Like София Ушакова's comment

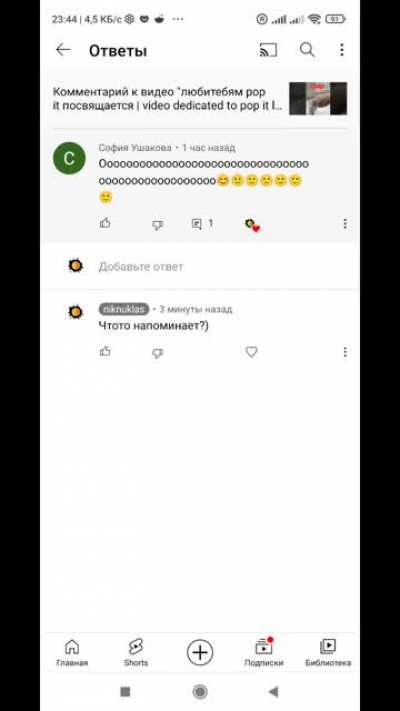coord(105,224)
